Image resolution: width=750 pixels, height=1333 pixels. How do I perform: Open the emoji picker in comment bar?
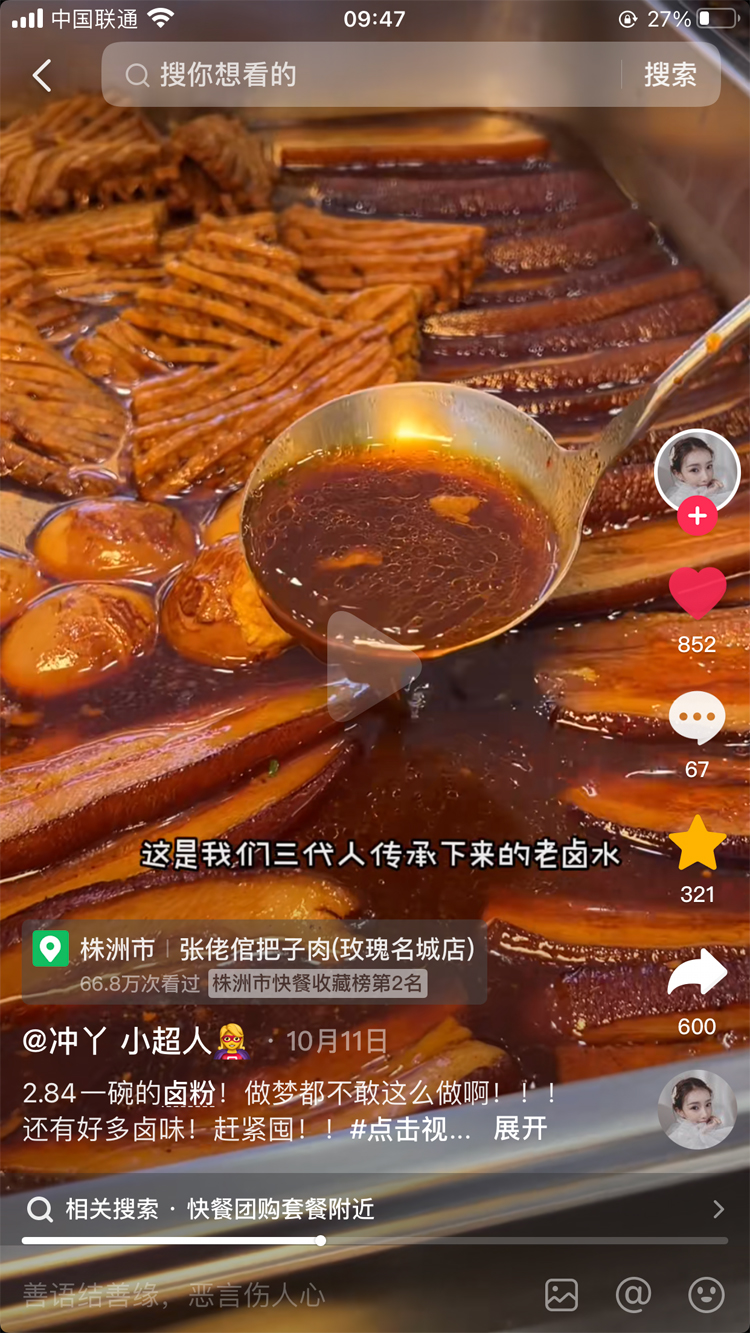click(x=707, y=1295)
